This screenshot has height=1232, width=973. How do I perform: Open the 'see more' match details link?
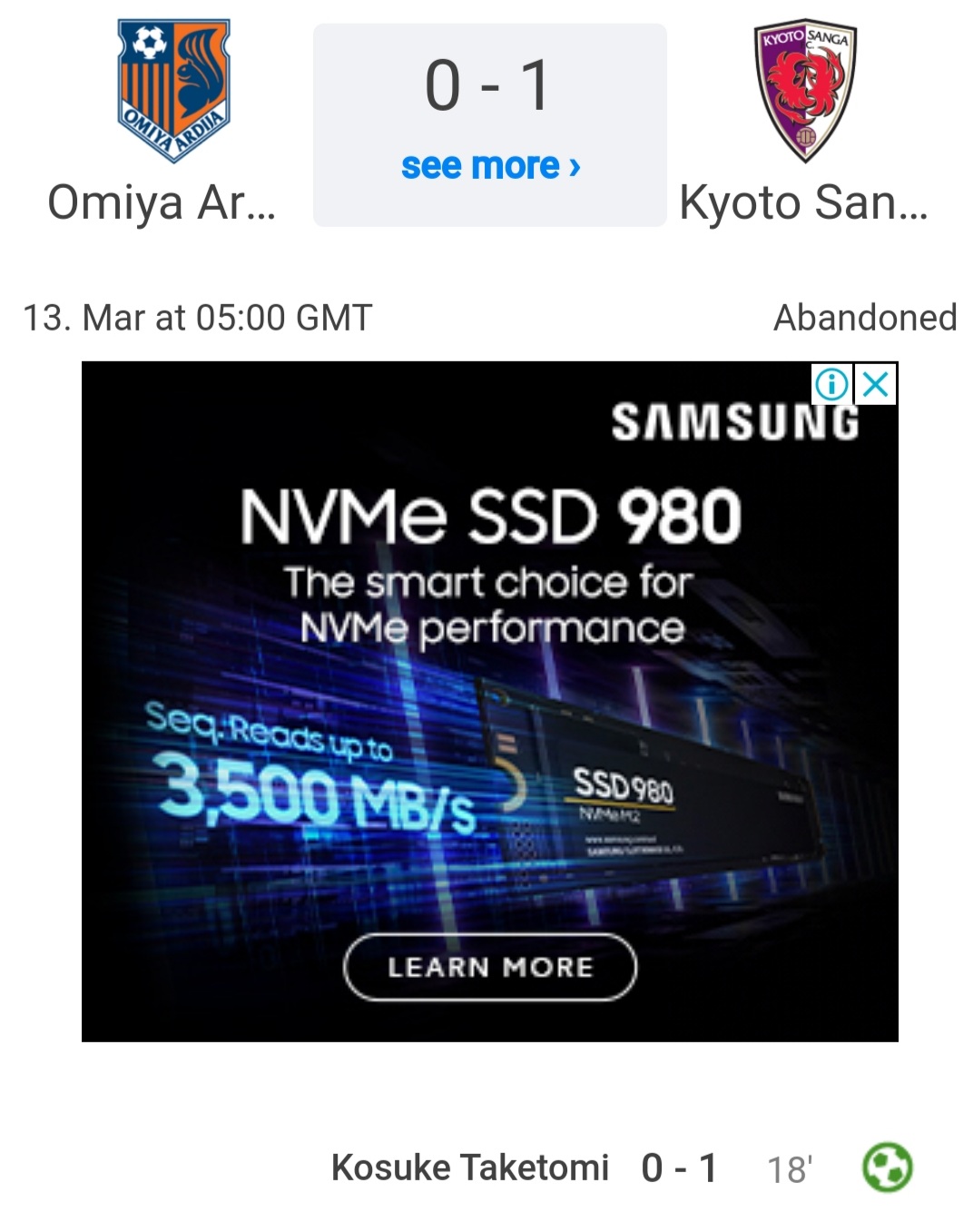490,166
